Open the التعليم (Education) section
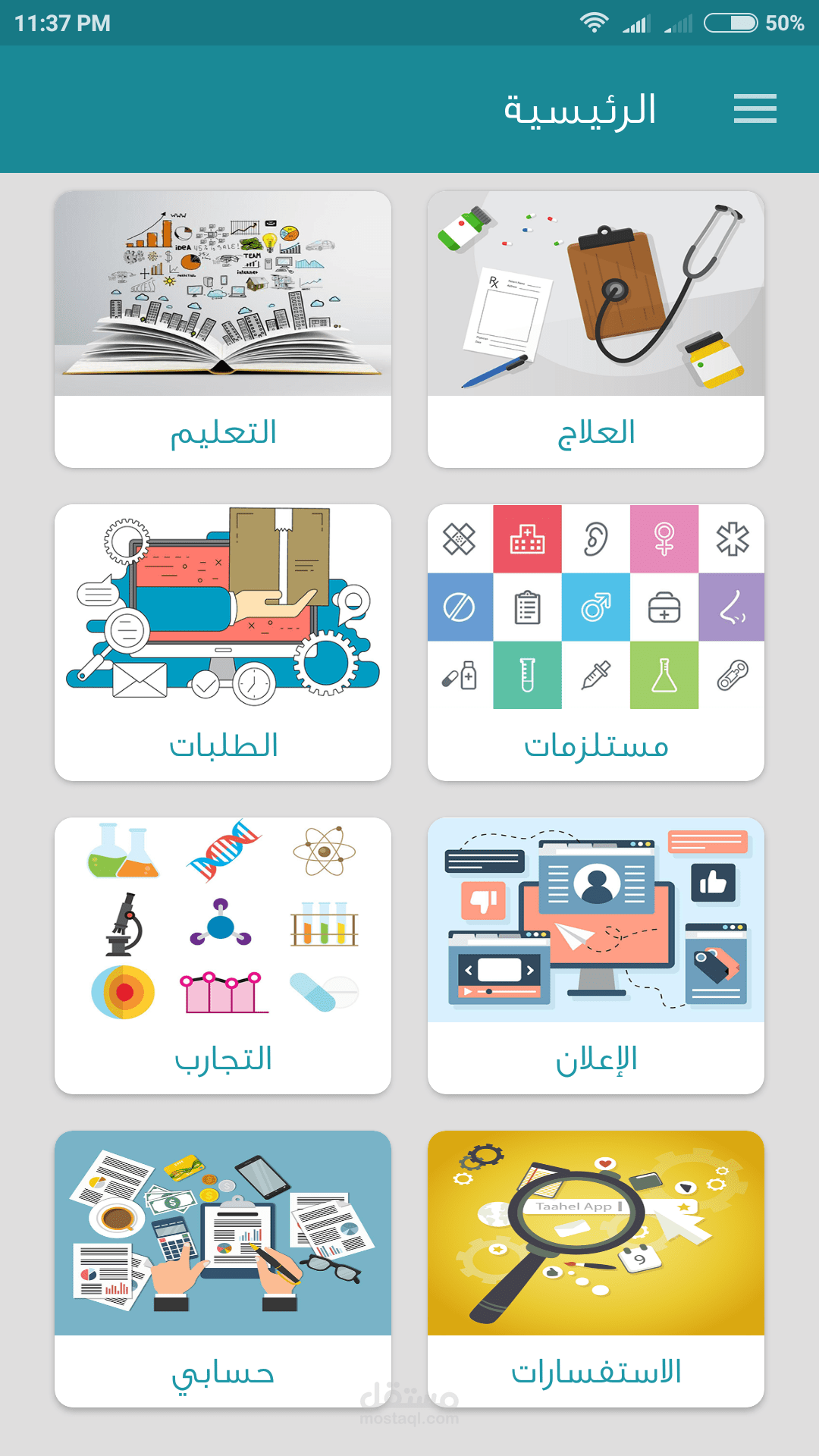The height and width of the screenshot is (1456, 819). pos(224,326)
